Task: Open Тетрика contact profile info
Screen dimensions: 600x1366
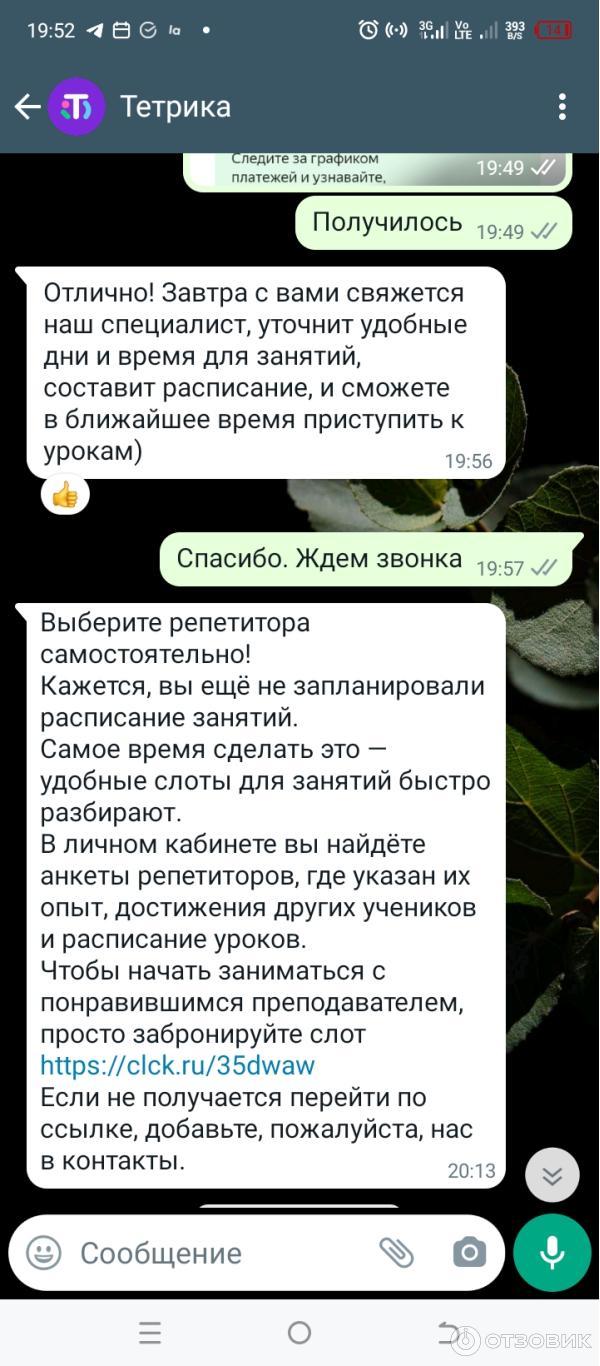Action: [x=176, y=107]
